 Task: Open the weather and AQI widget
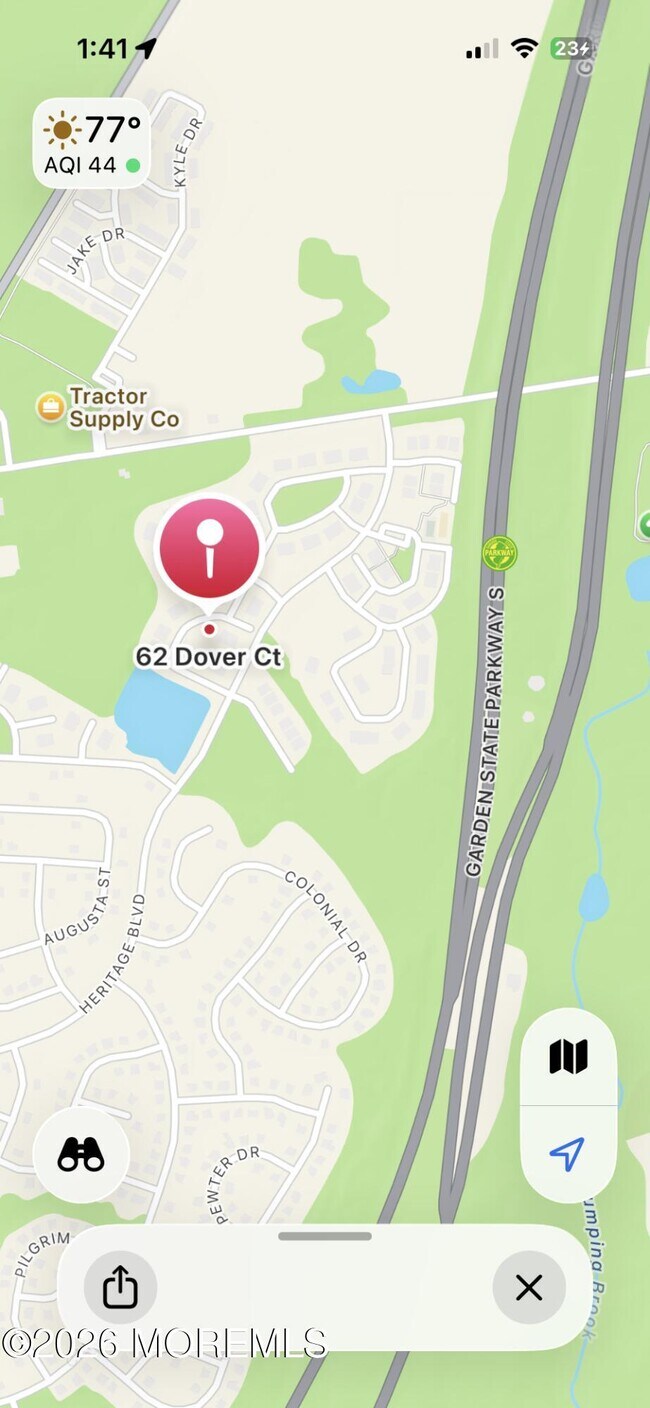coord(92,145)
